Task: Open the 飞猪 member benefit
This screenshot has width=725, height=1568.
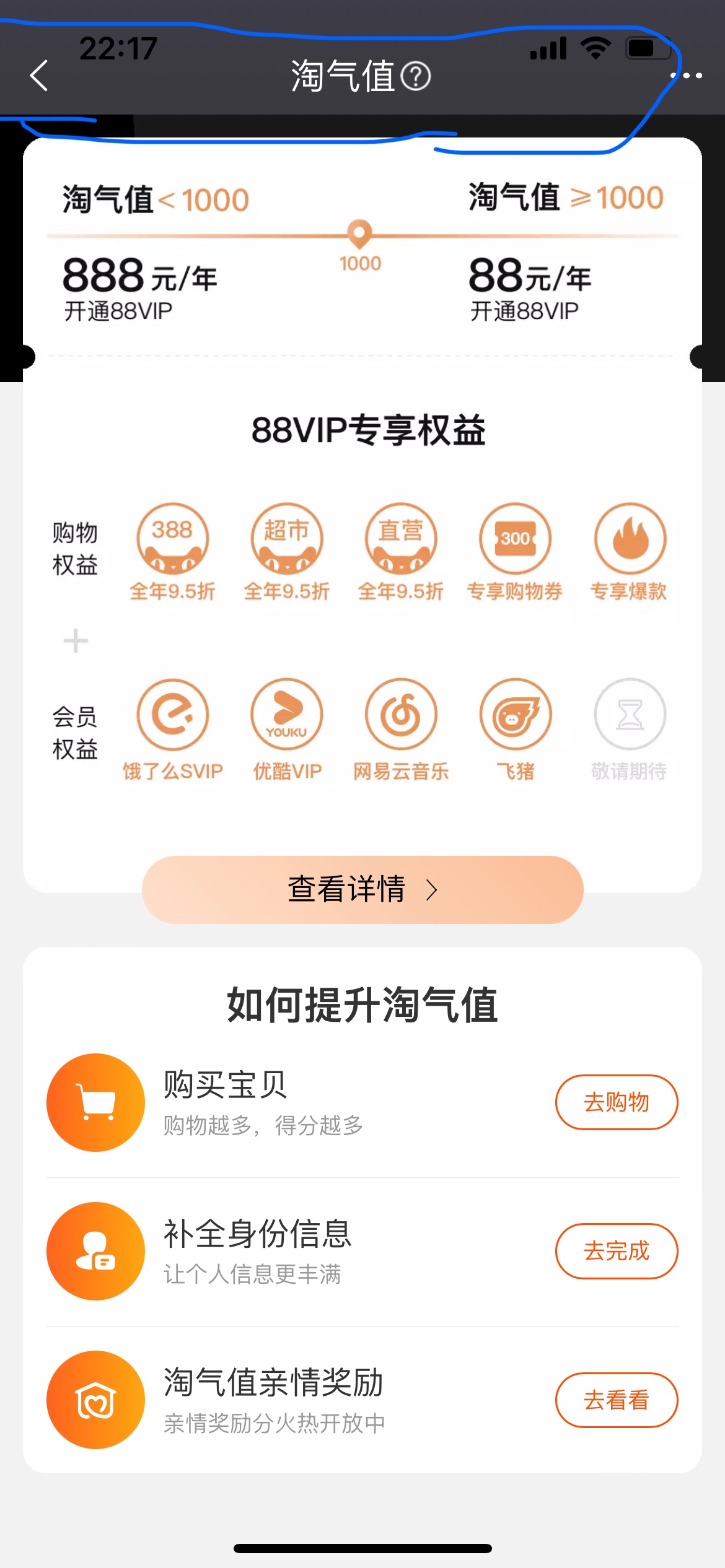Action: point(515,715)
